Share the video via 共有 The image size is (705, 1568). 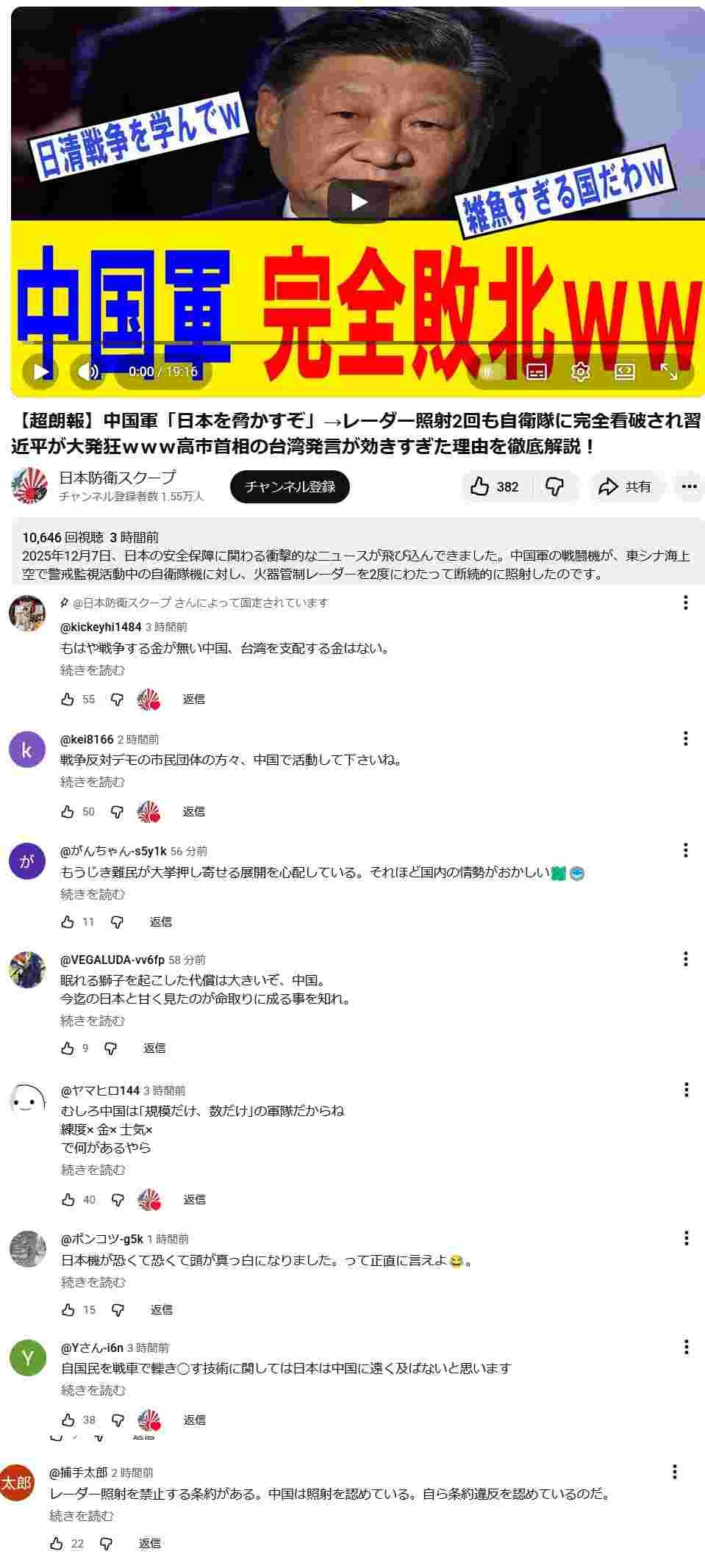click(x=626, y=486)
